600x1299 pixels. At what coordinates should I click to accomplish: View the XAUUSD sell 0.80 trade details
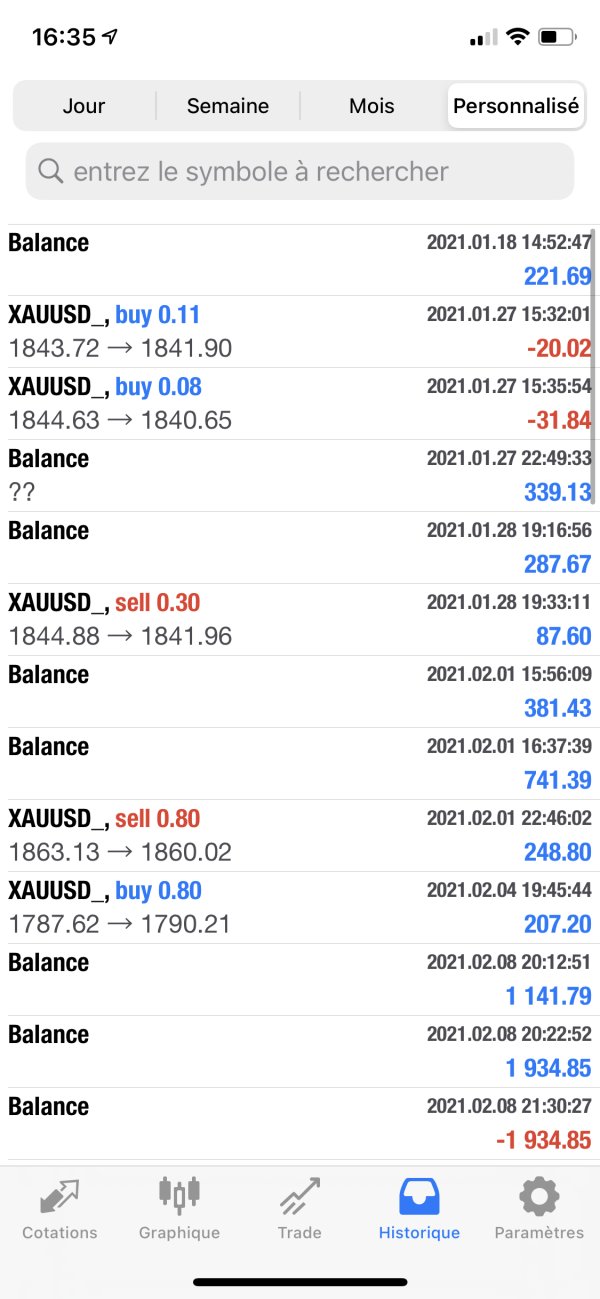(300, 836)
